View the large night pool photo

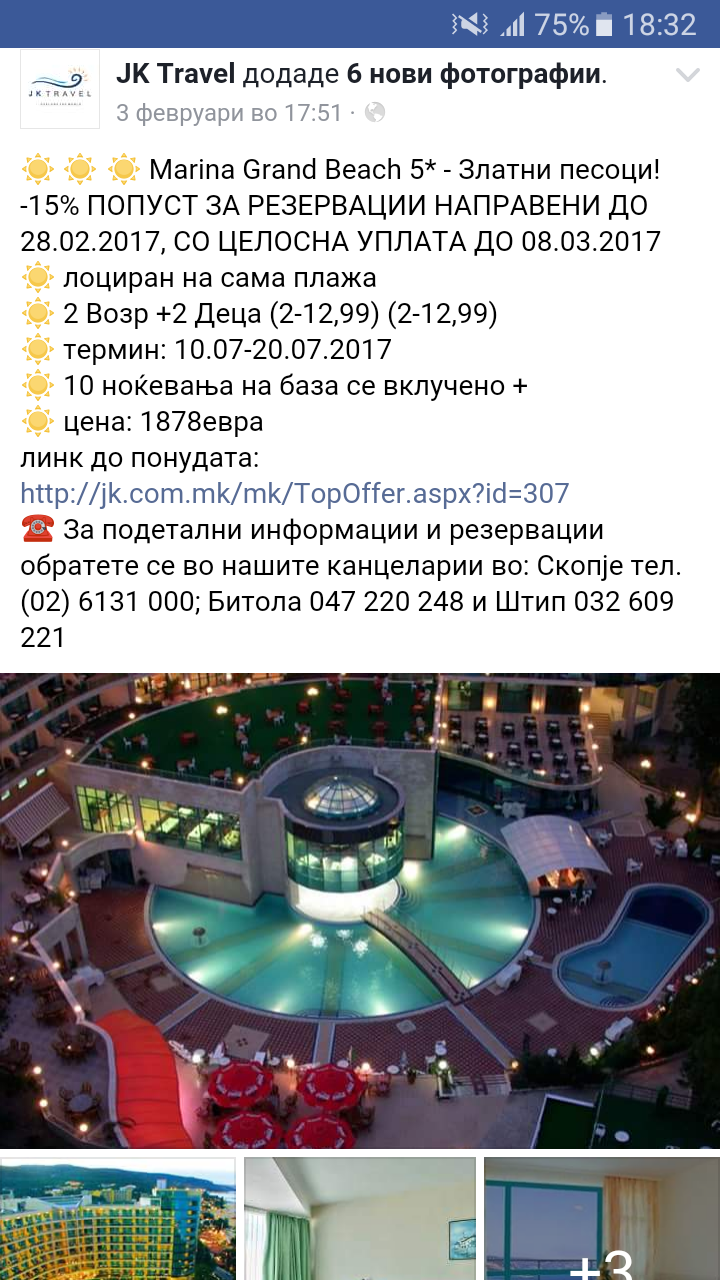(360, 910)
